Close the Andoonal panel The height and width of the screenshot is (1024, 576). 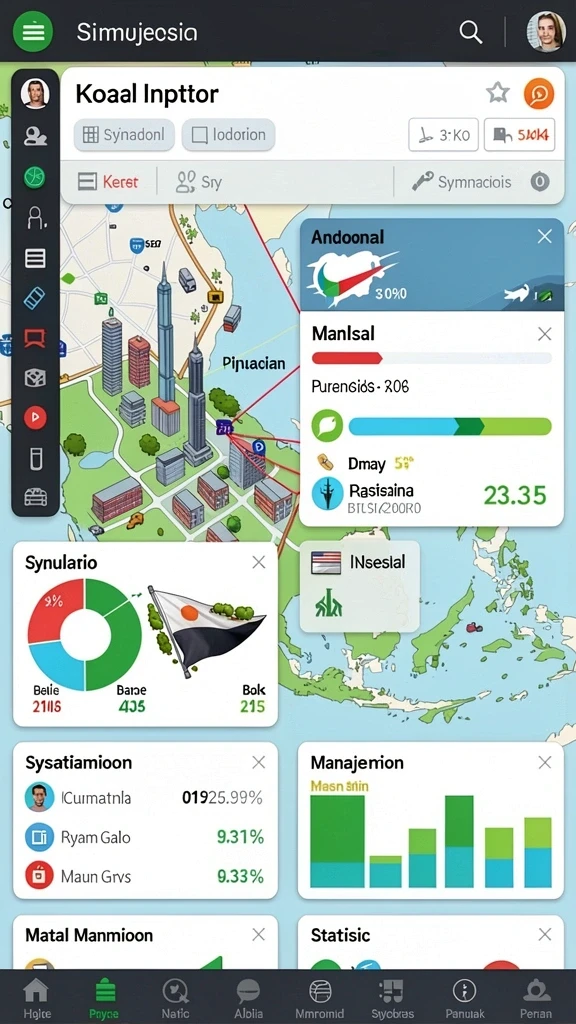point(544,237)
